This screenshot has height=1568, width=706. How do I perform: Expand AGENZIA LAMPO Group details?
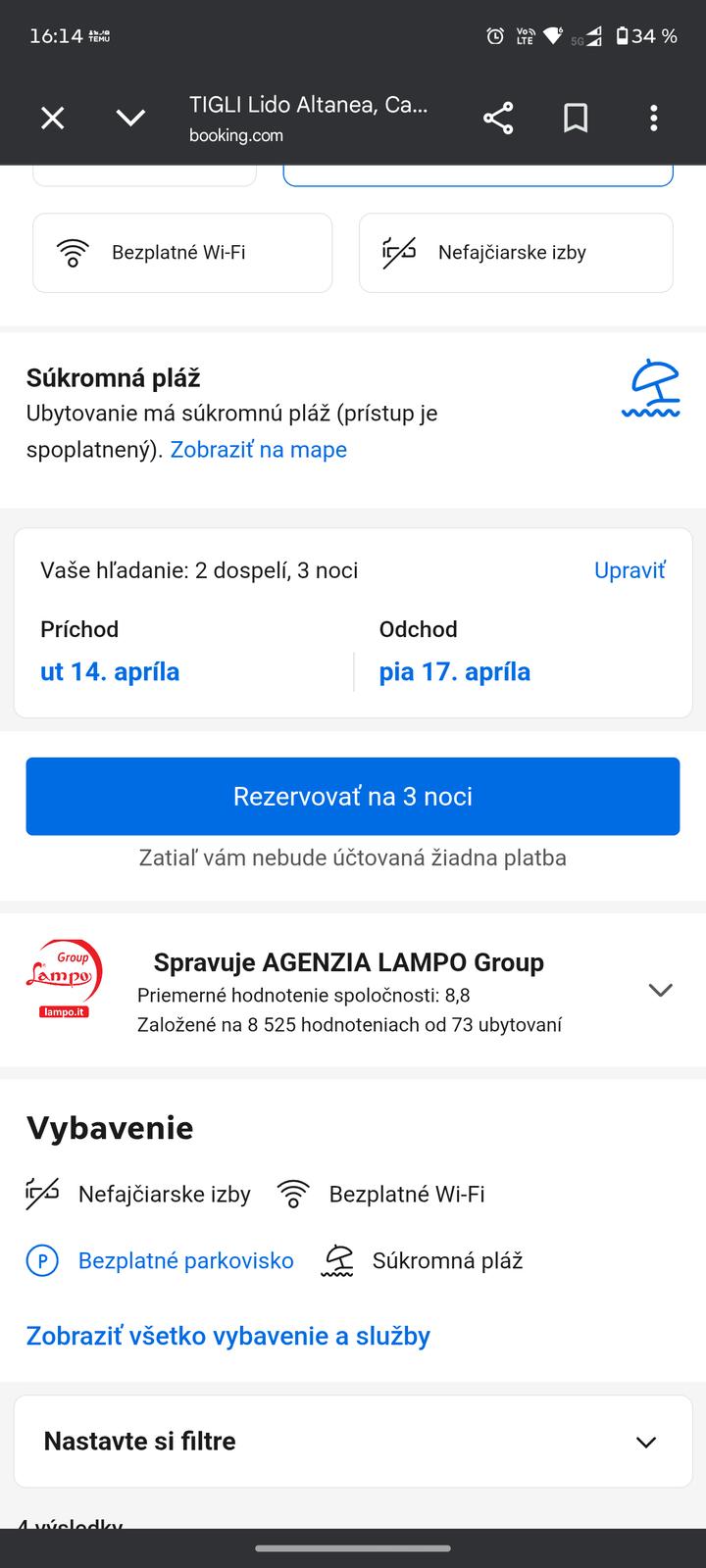pos(660,990)
